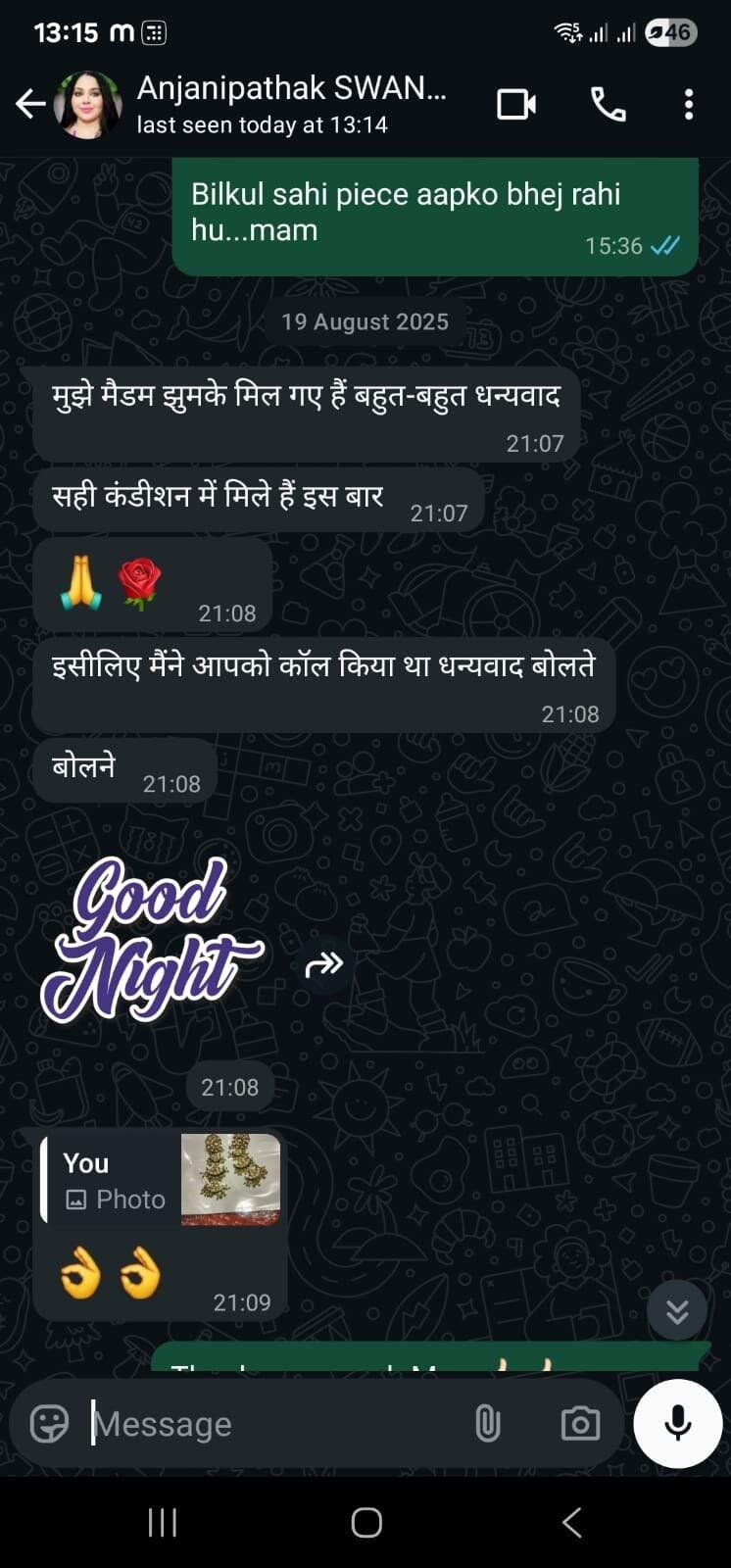Tap the microphone voice message button

pyautogui.click(x=678, y=1423)
